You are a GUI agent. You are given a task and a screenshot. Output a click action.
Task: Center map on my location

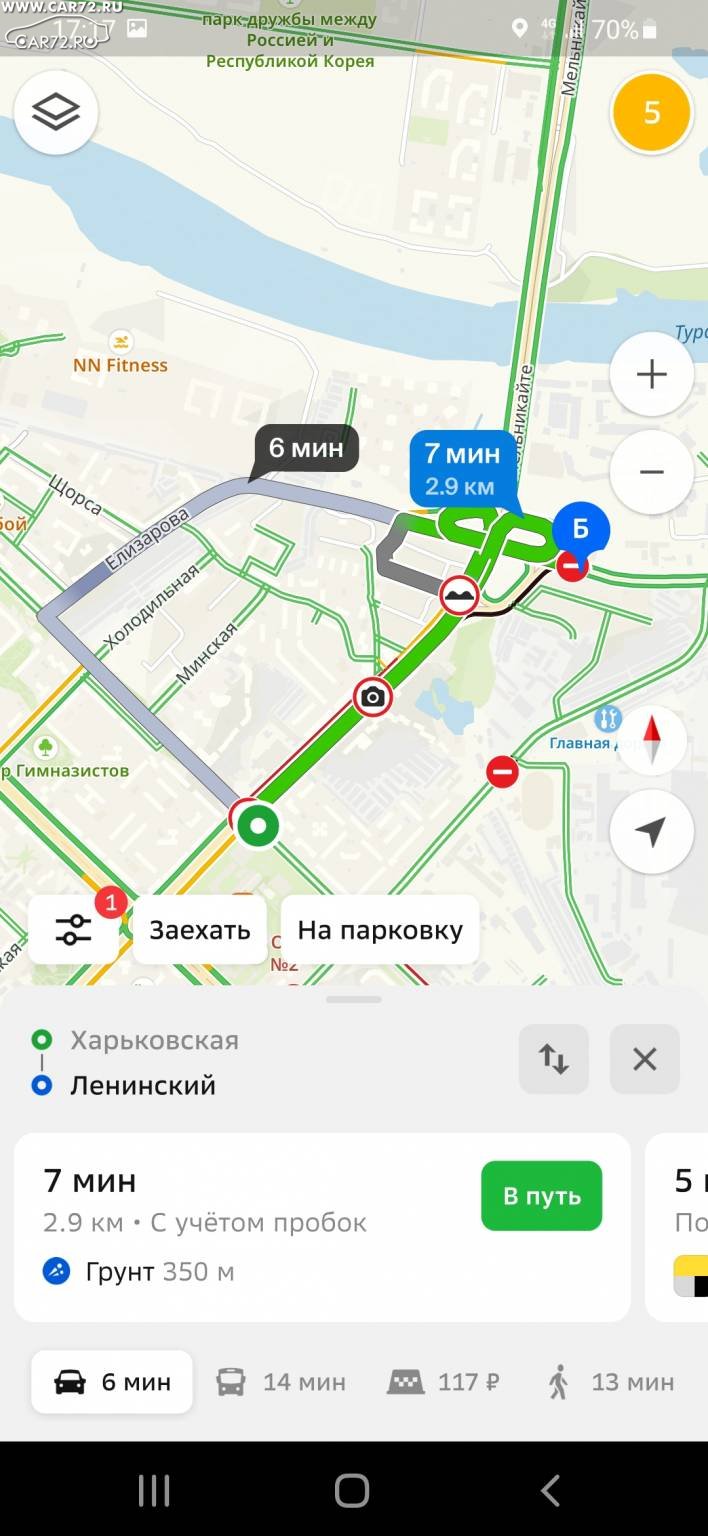tap(652, 831)
